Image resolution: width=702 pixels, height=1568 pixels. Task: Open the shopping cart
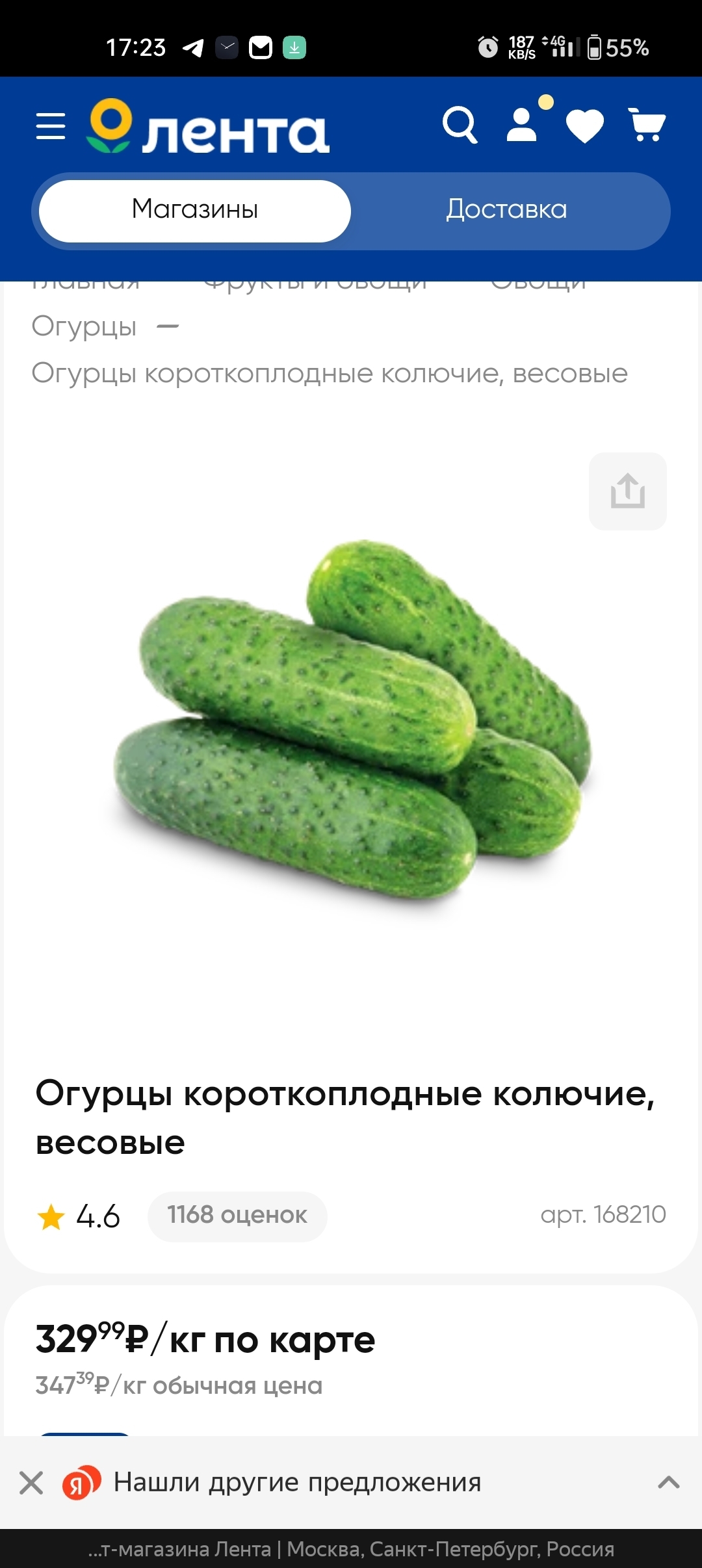[647, 125]
